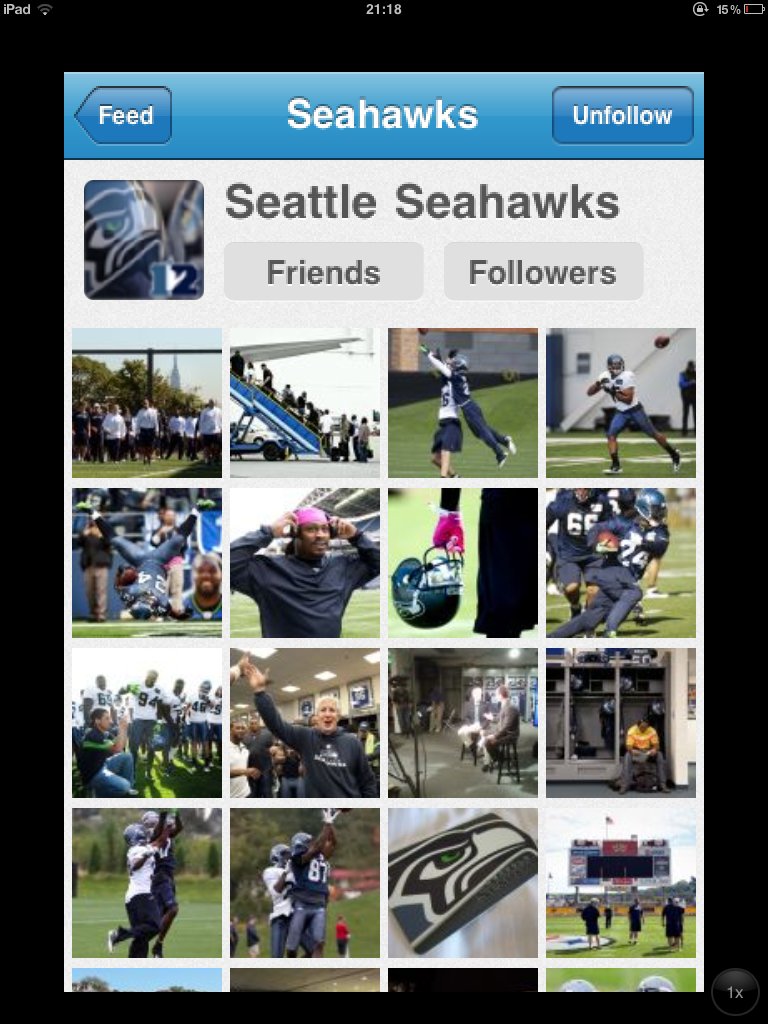Unfollow the Seahawks account

pos(622,116)
